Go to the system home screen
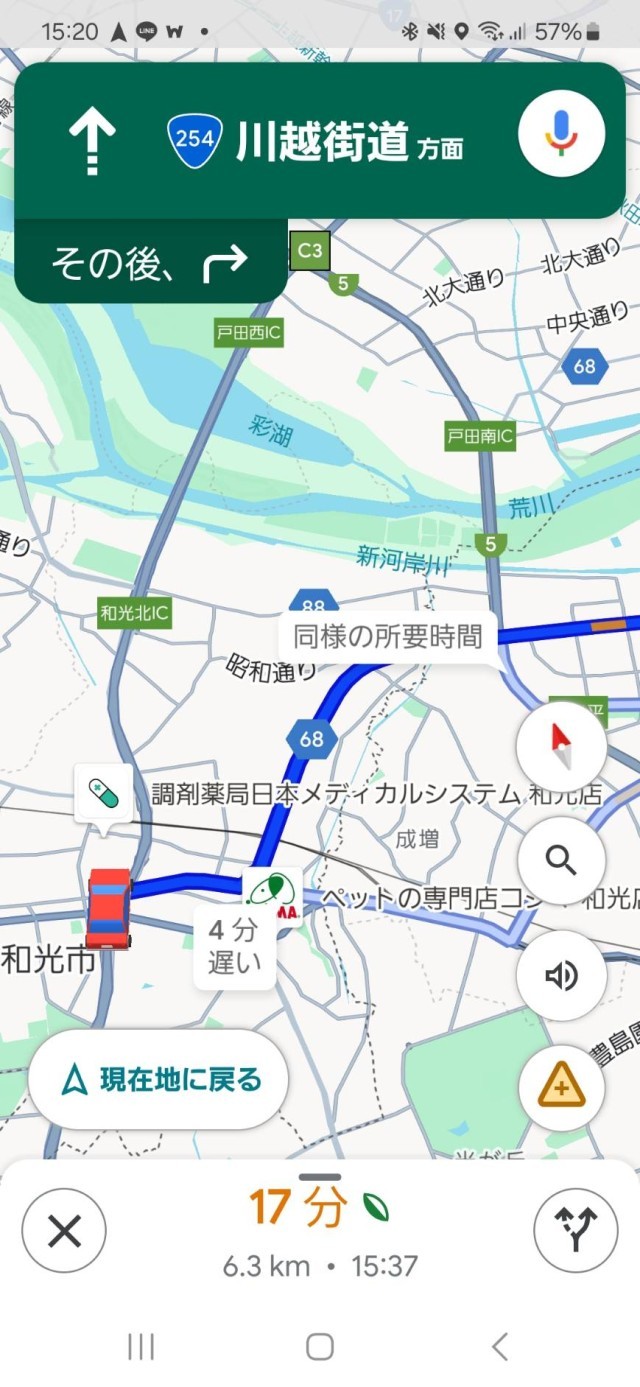 coord(320,1346)
